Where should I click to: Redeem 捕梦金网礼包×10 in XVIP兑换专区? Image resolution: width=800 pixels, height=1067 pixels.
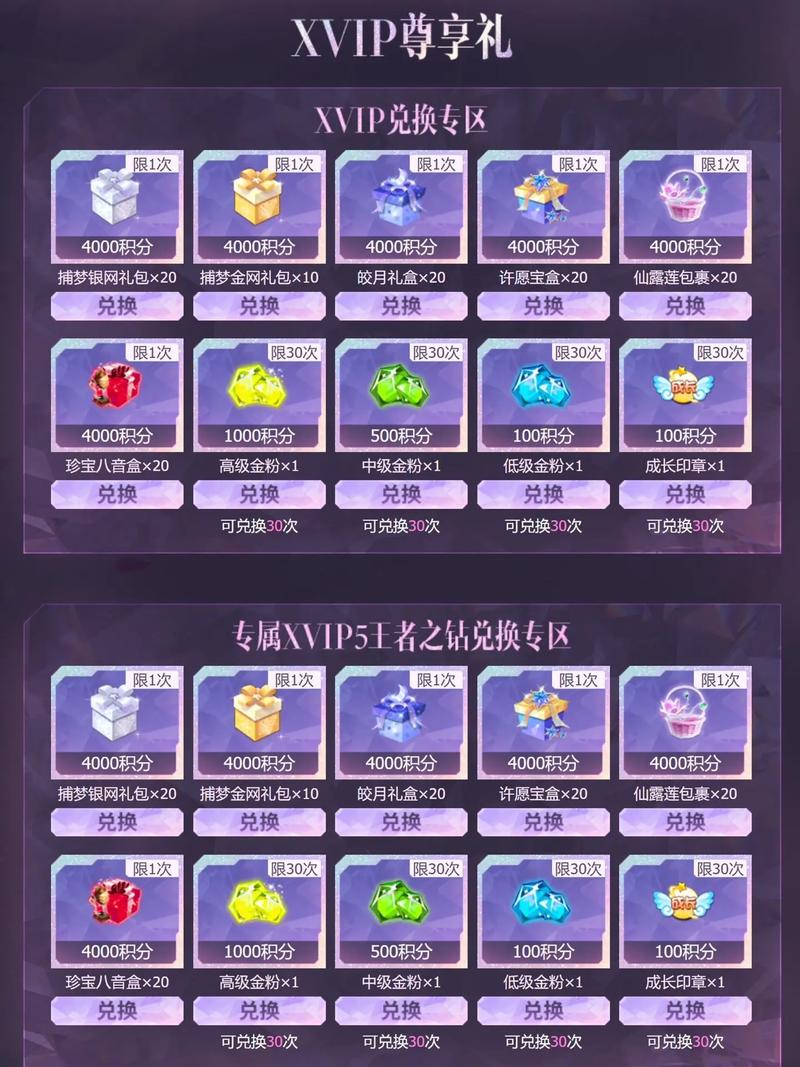[259, 307]
